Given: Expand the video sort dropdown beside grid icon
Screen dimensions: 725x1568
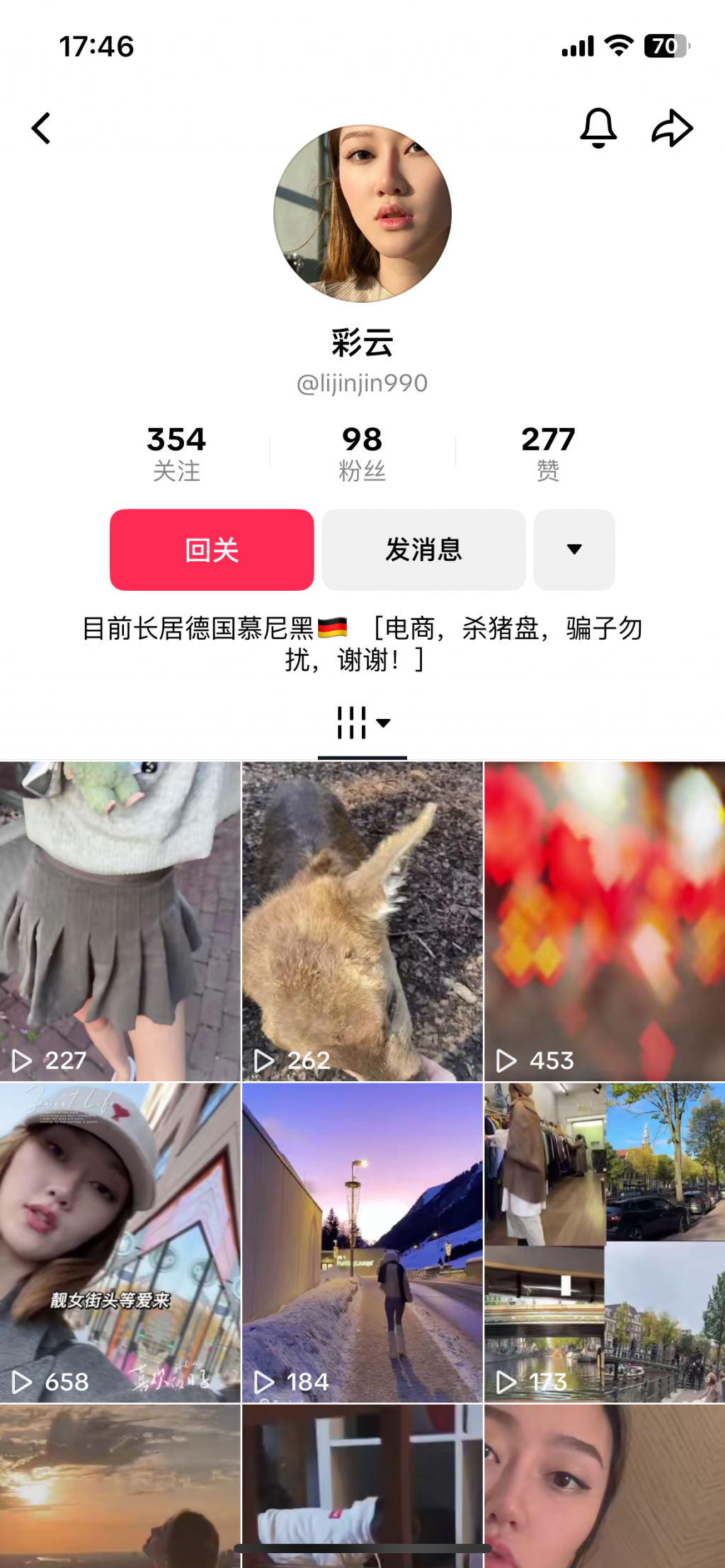Looking at the screenshot, I should (384, 723).
